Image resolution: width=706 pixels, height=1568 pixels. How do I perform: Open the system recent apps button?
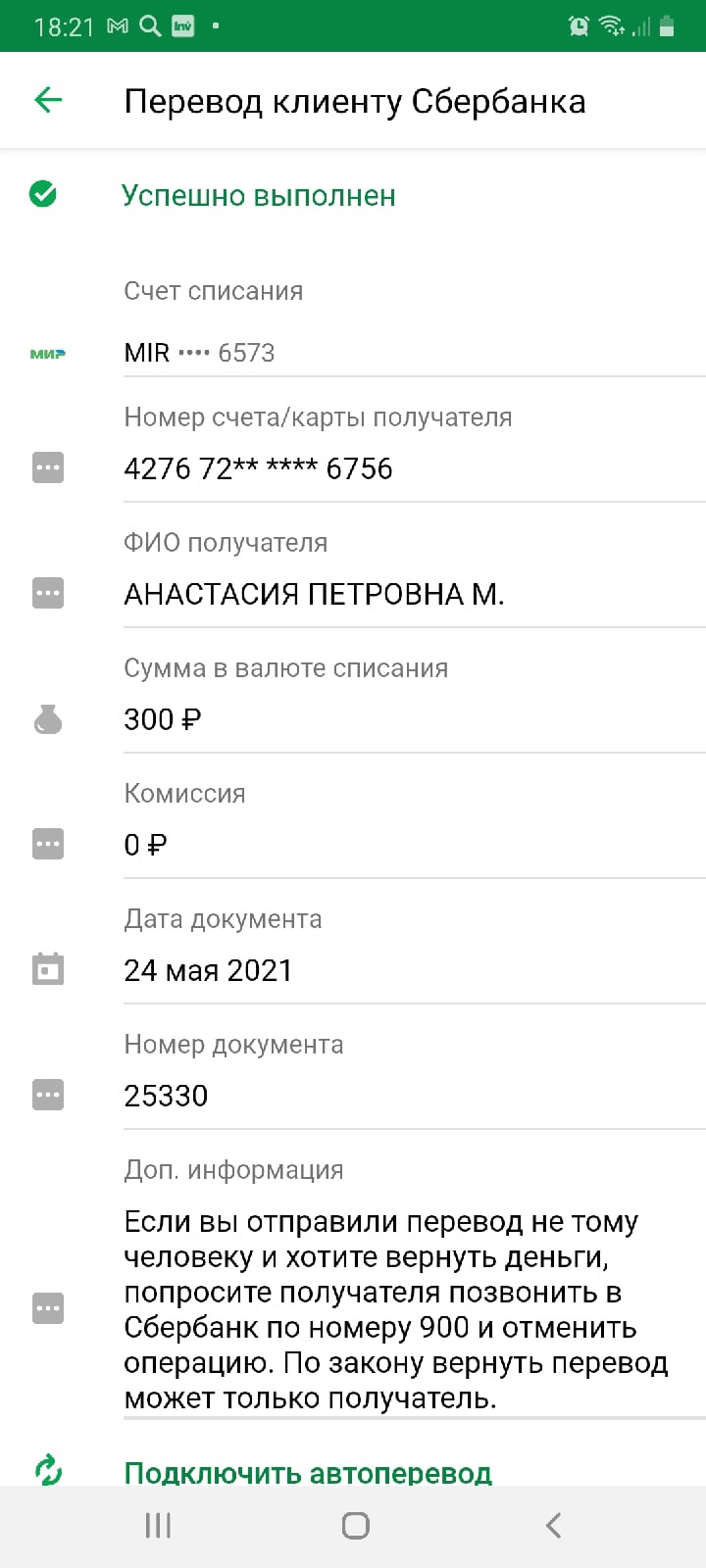tap(158, 1525)
